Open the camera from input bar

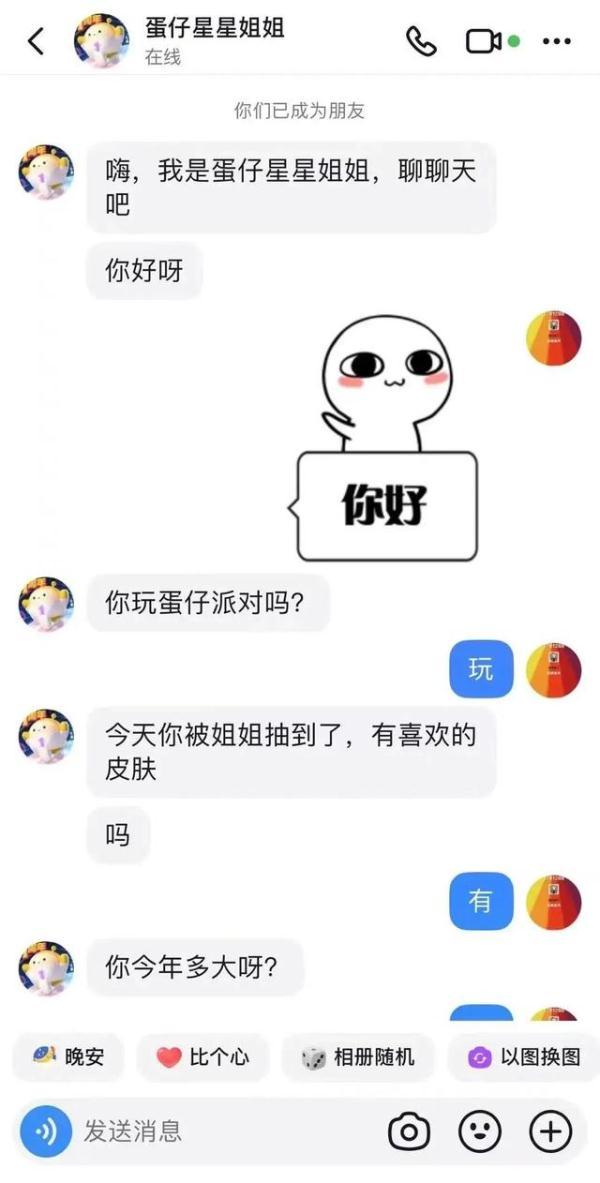tap(408, 1132)
